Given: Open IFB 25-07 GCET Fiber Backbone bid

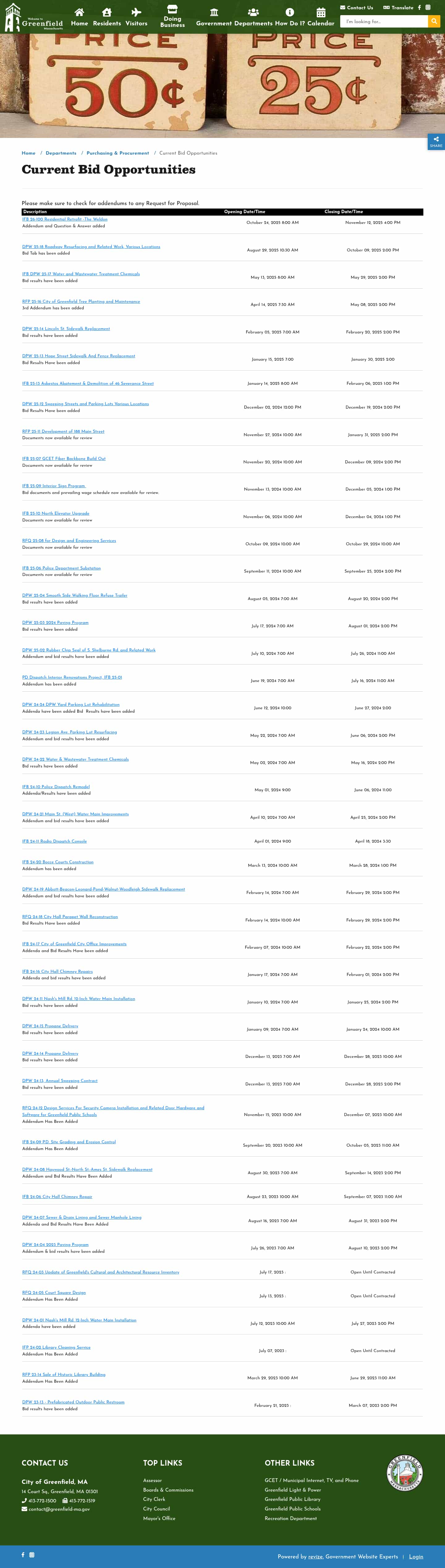Looking at the screenshot, I should pos(64,458).
